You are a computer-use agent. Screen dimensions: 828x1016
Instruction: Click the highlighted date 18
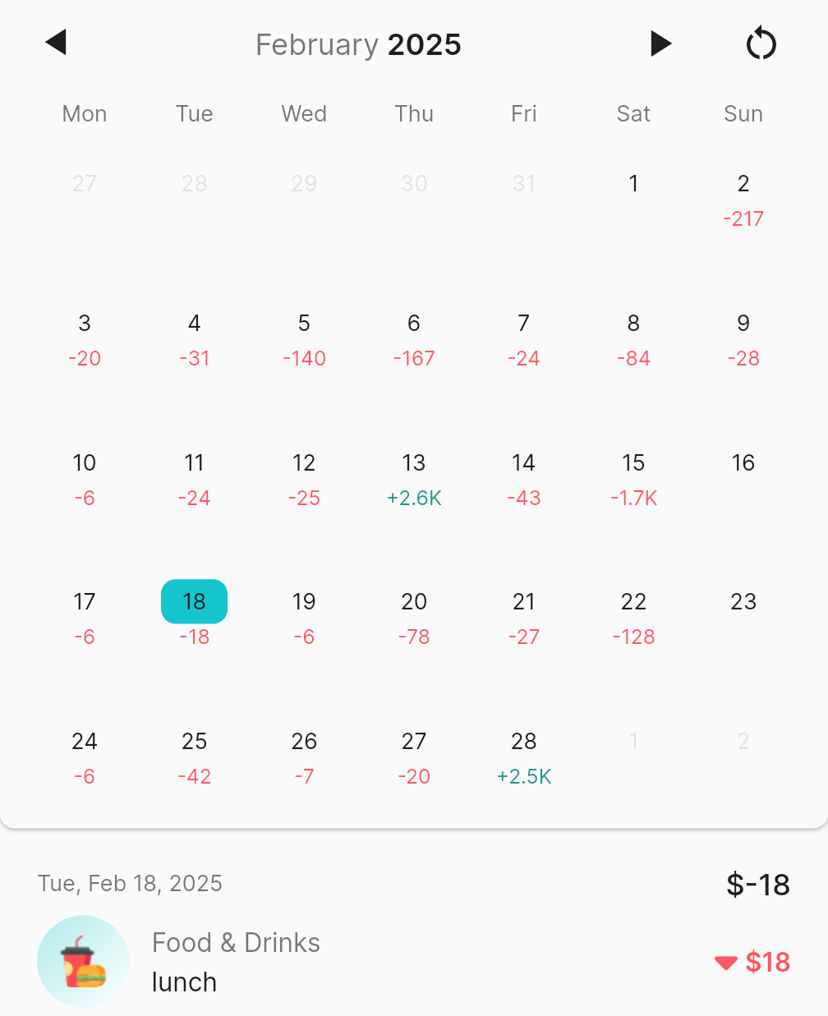(x=194, y=601)
